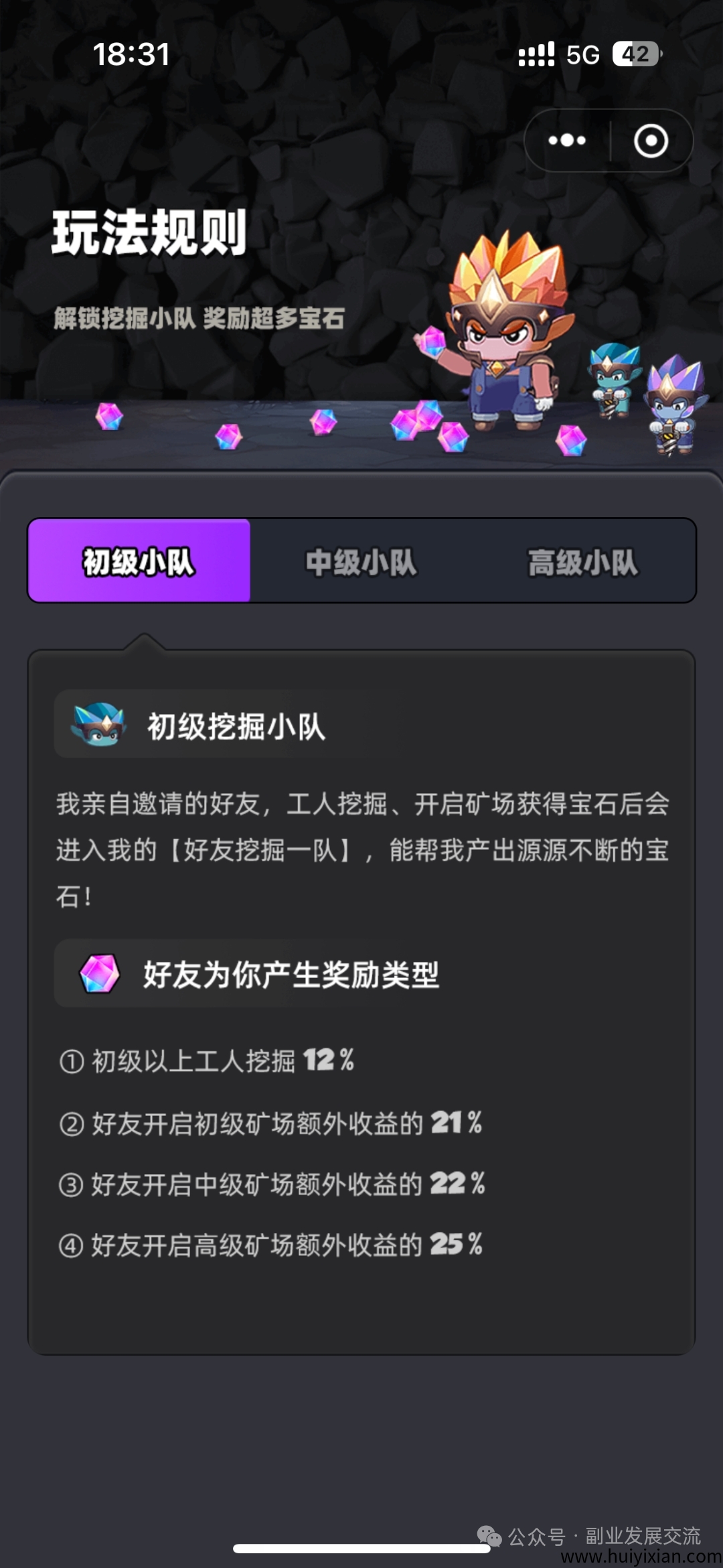
Task: Open the "..." more options menu
Action: (566, 140)
